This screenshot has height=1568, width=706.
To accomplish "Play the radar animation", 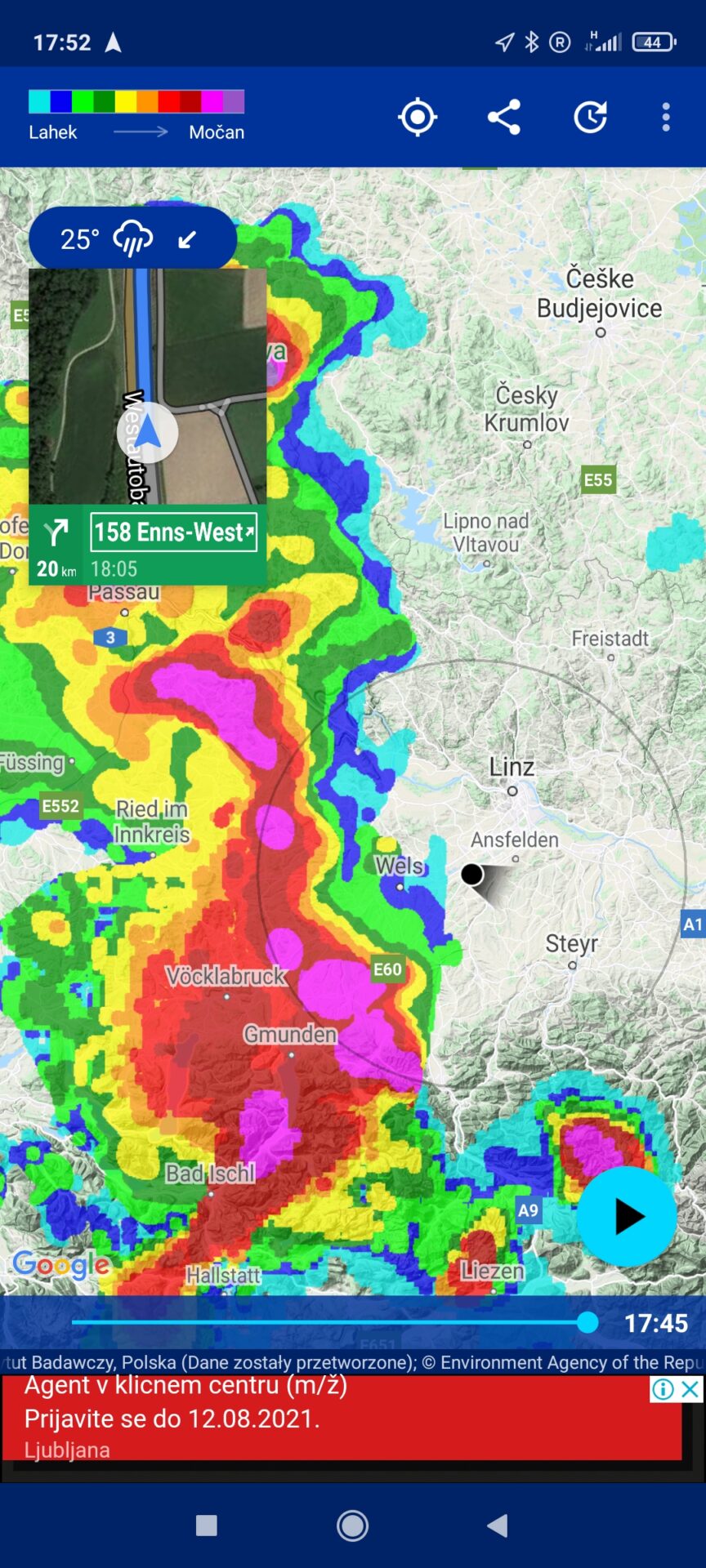I will point(627,1216).
